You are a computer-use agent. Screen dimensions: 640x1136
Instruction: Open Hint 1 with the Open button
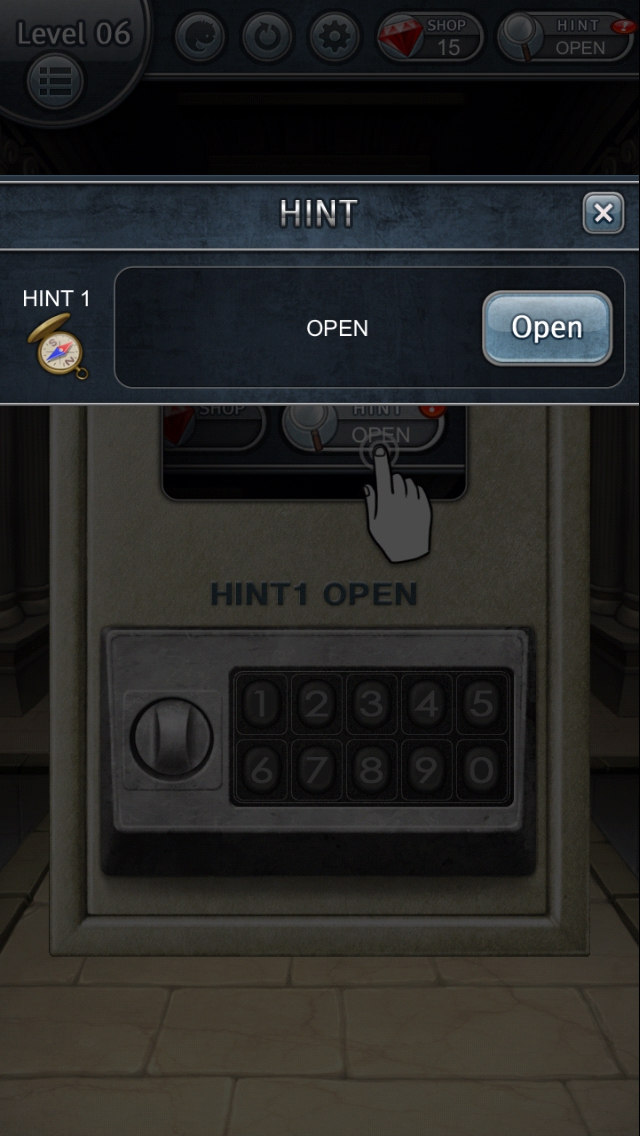click(x=547, y=328)
